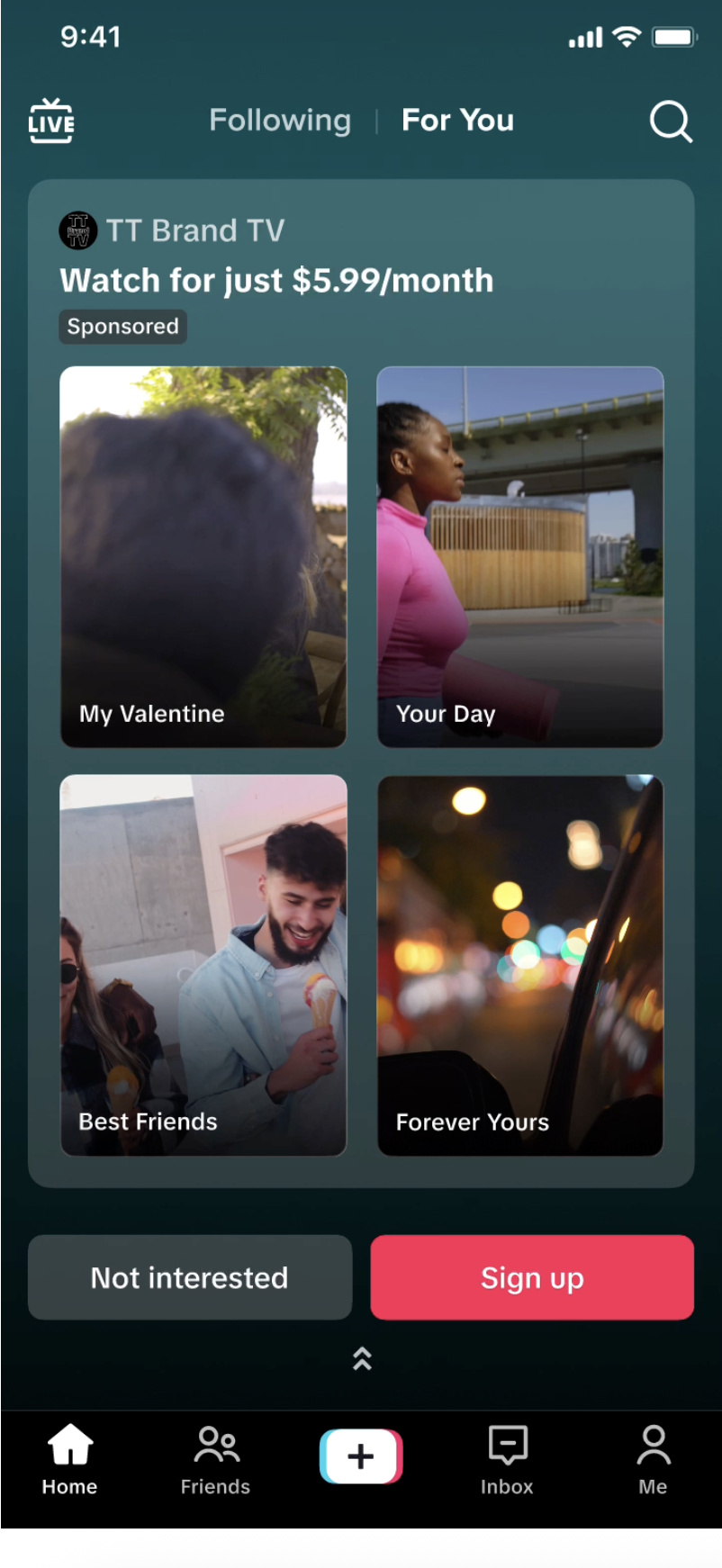Expand the double up-arrow chevron
The width and height of the screenshot is (722, 1568).
coord(362,1358)
